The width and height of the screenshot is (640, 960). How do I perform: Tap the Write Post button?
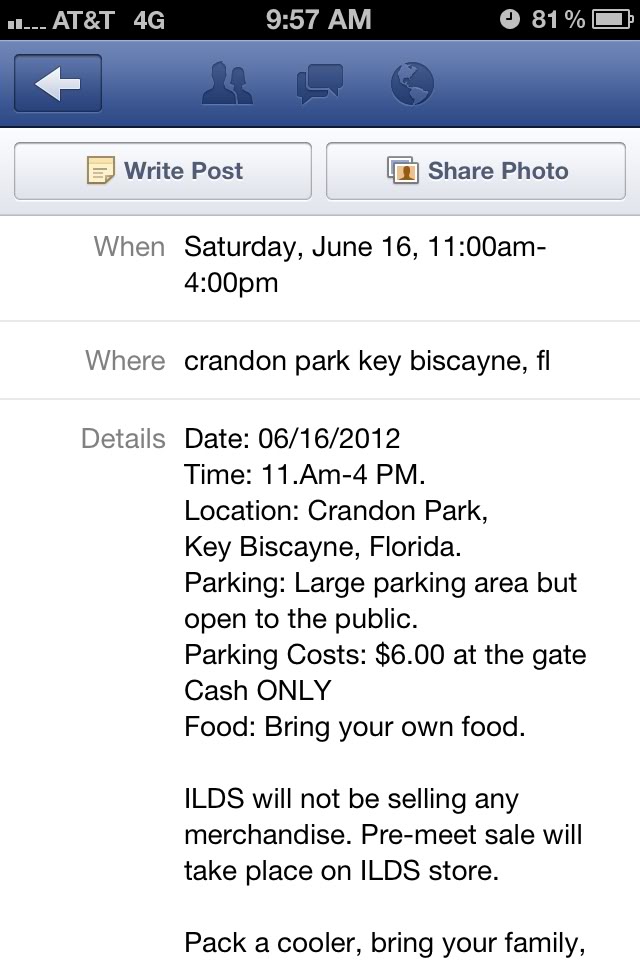coord(163,171)
